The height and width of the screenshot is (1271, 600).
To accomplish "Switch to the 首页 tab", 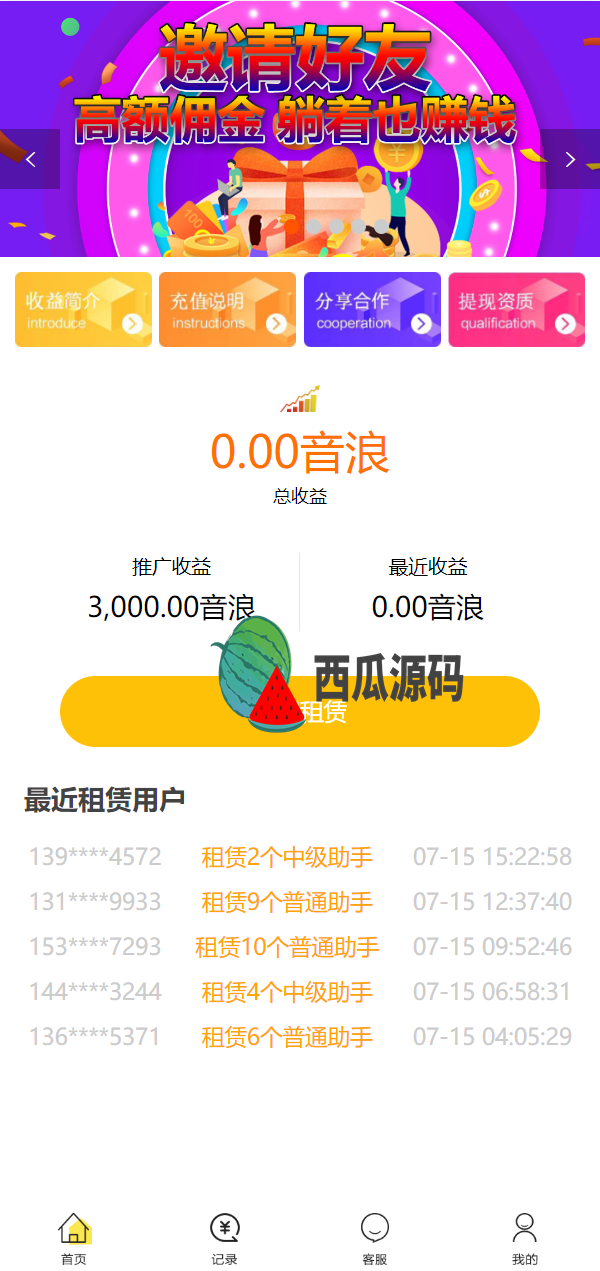I will [74, 1239].
